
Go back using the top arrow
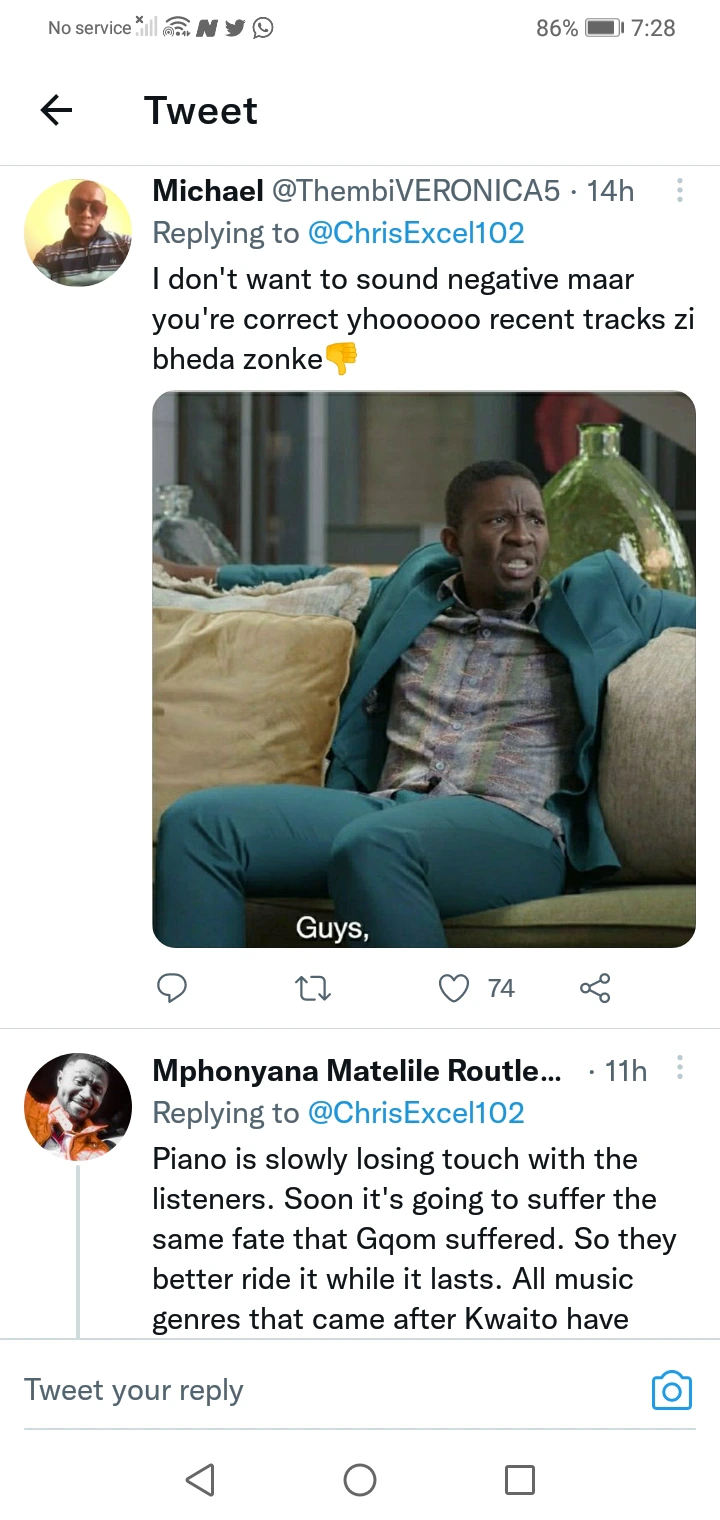point(57,110)
